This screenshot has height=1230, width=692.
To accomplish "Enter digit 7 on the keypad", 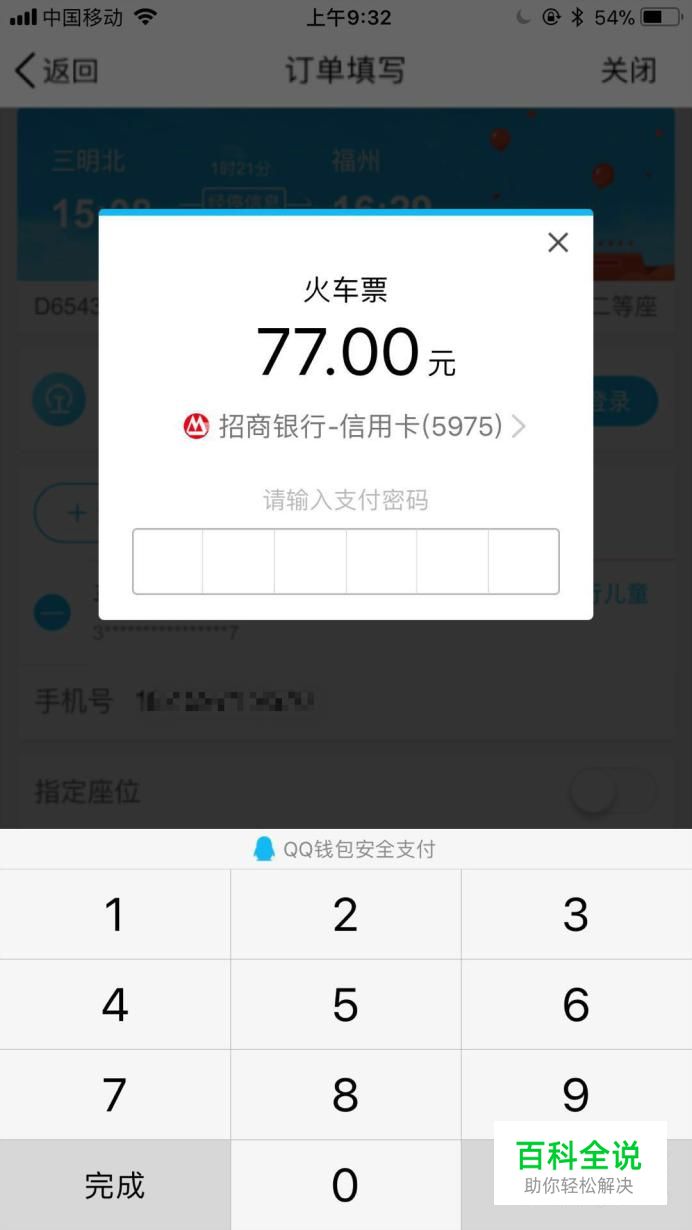I will [x=115, y=1094].
